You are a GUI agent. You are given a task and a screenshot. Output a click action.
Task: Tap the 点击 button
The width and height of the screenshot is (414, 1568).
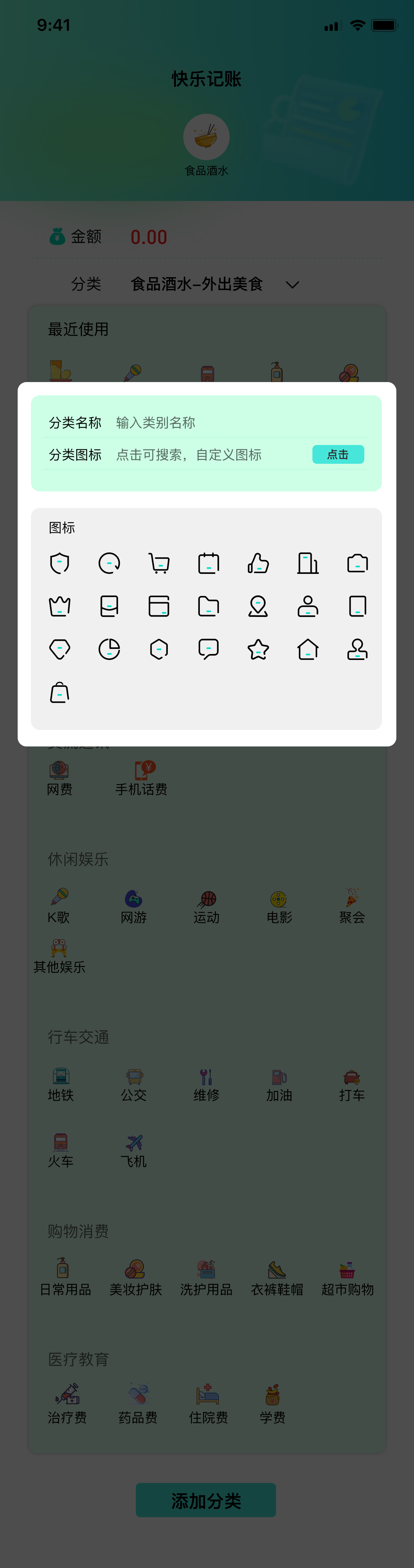point(338,454)
